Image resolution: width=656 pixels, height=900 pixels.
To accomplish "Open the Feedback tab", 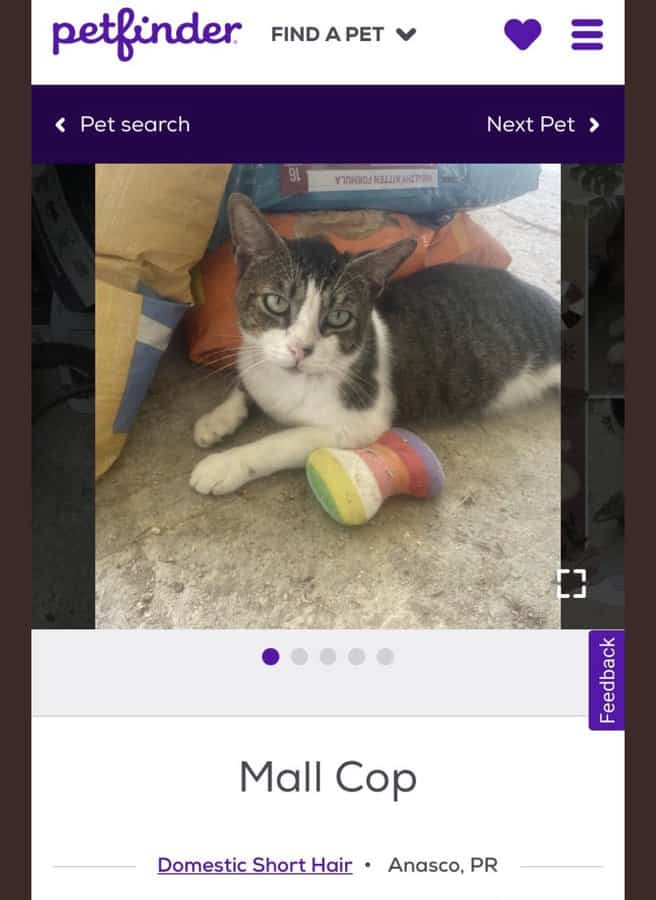I will (607, 680).
